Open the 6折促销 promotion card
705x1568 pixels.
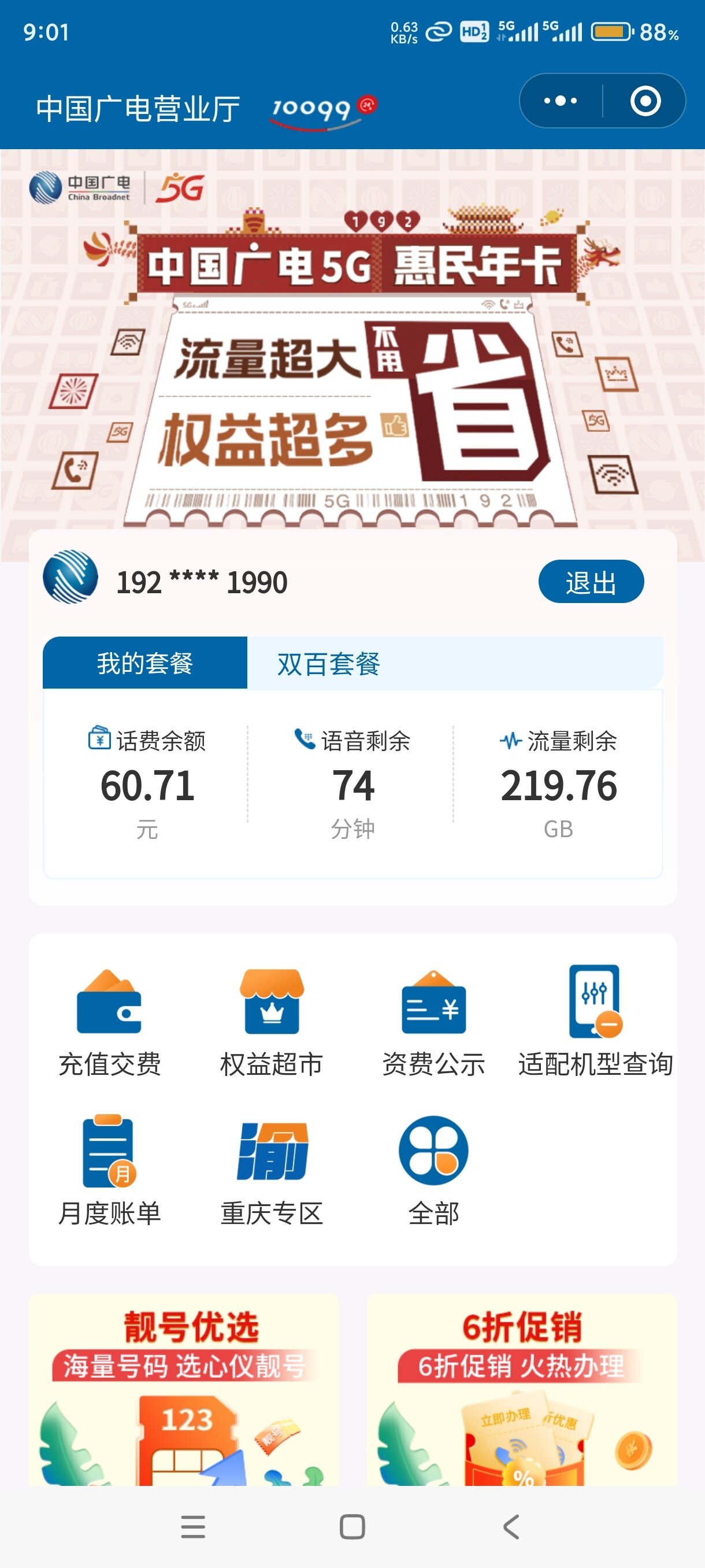click(x=522, y=1389)
